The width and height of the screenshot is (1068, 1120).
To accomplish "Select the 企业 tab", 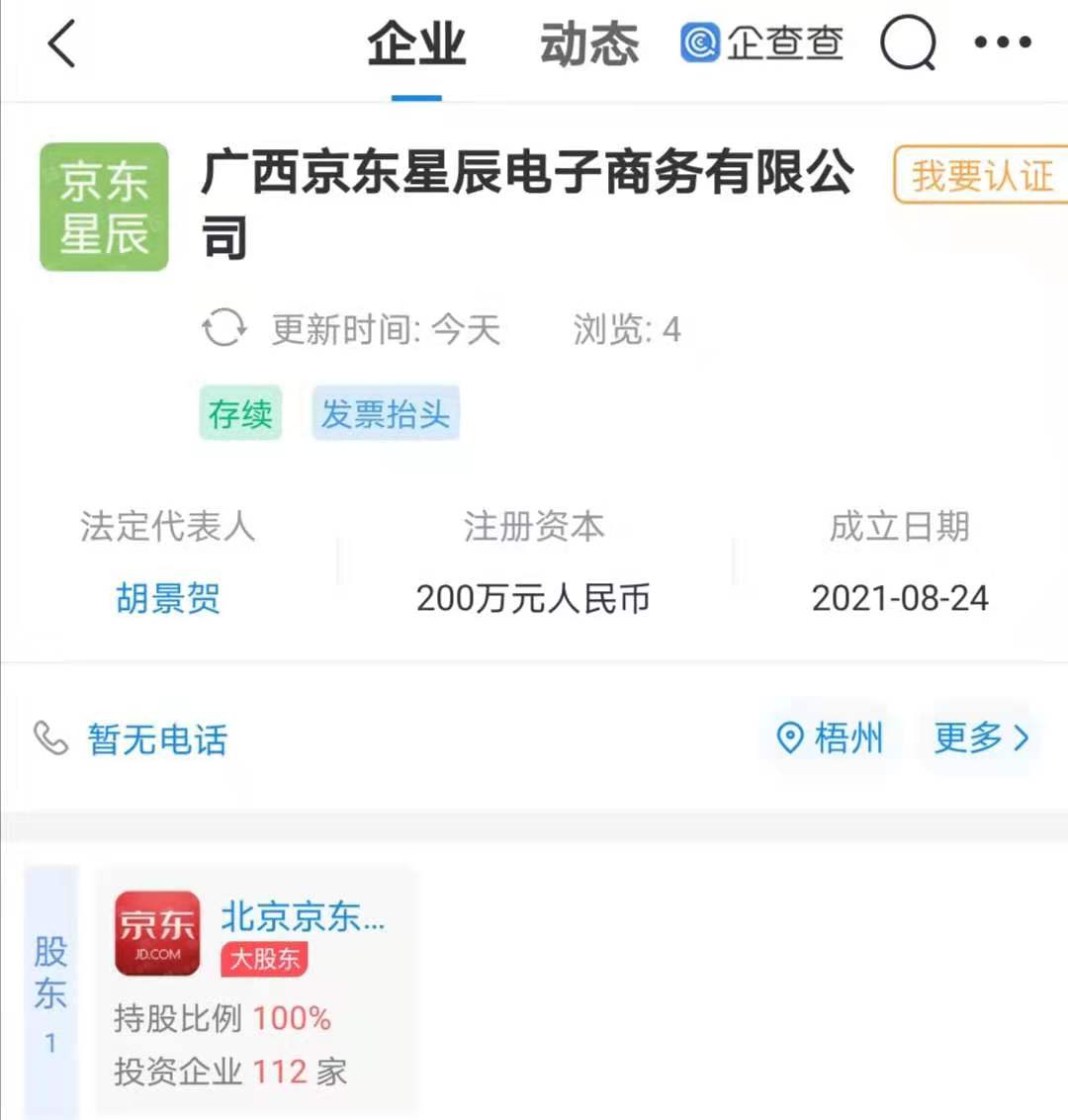I will tap(415, 43).
